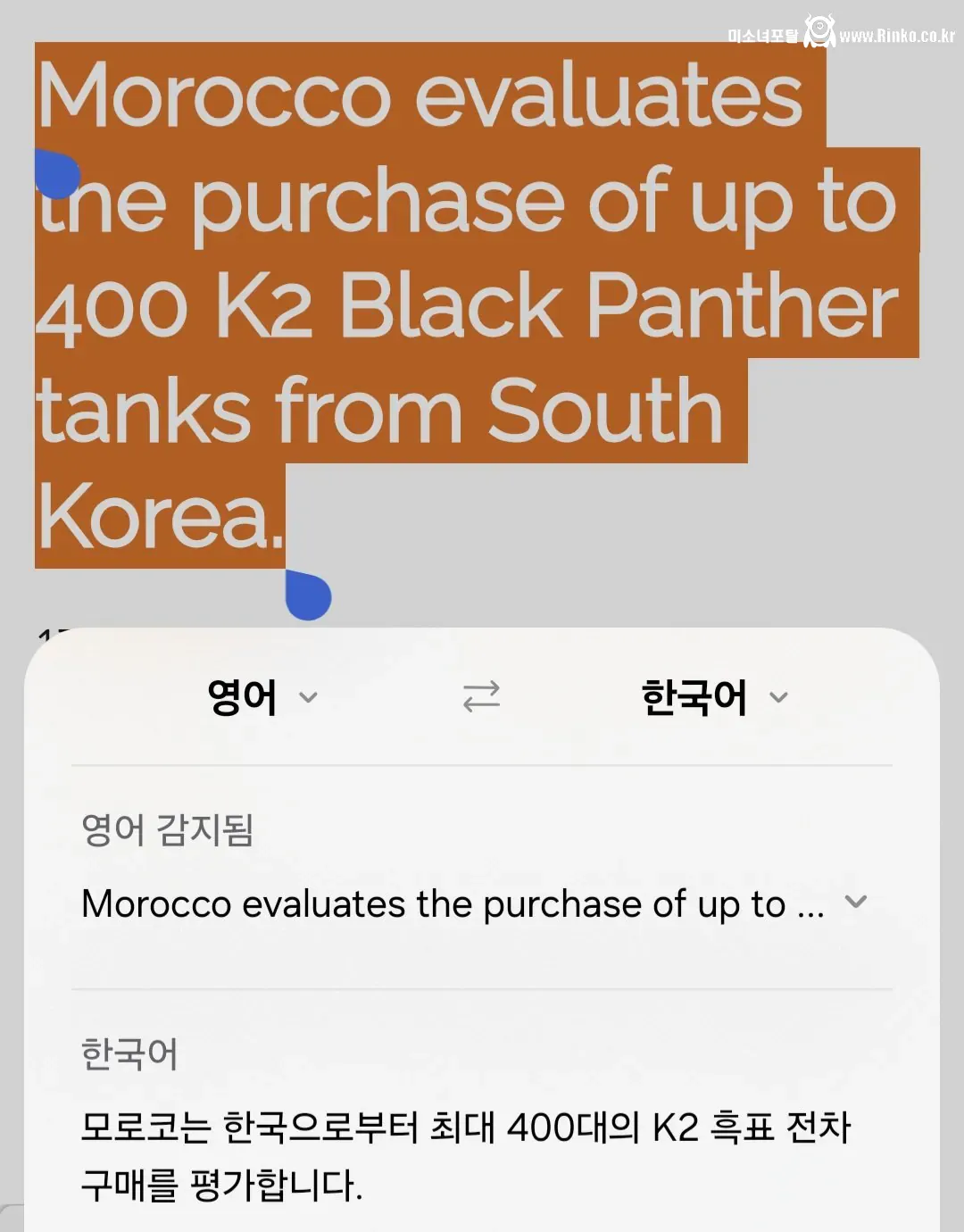Click the divider line below the language bar
The height and width of the screenshot is (1232, 964).
pyautogui.click(x=482, y=766)
